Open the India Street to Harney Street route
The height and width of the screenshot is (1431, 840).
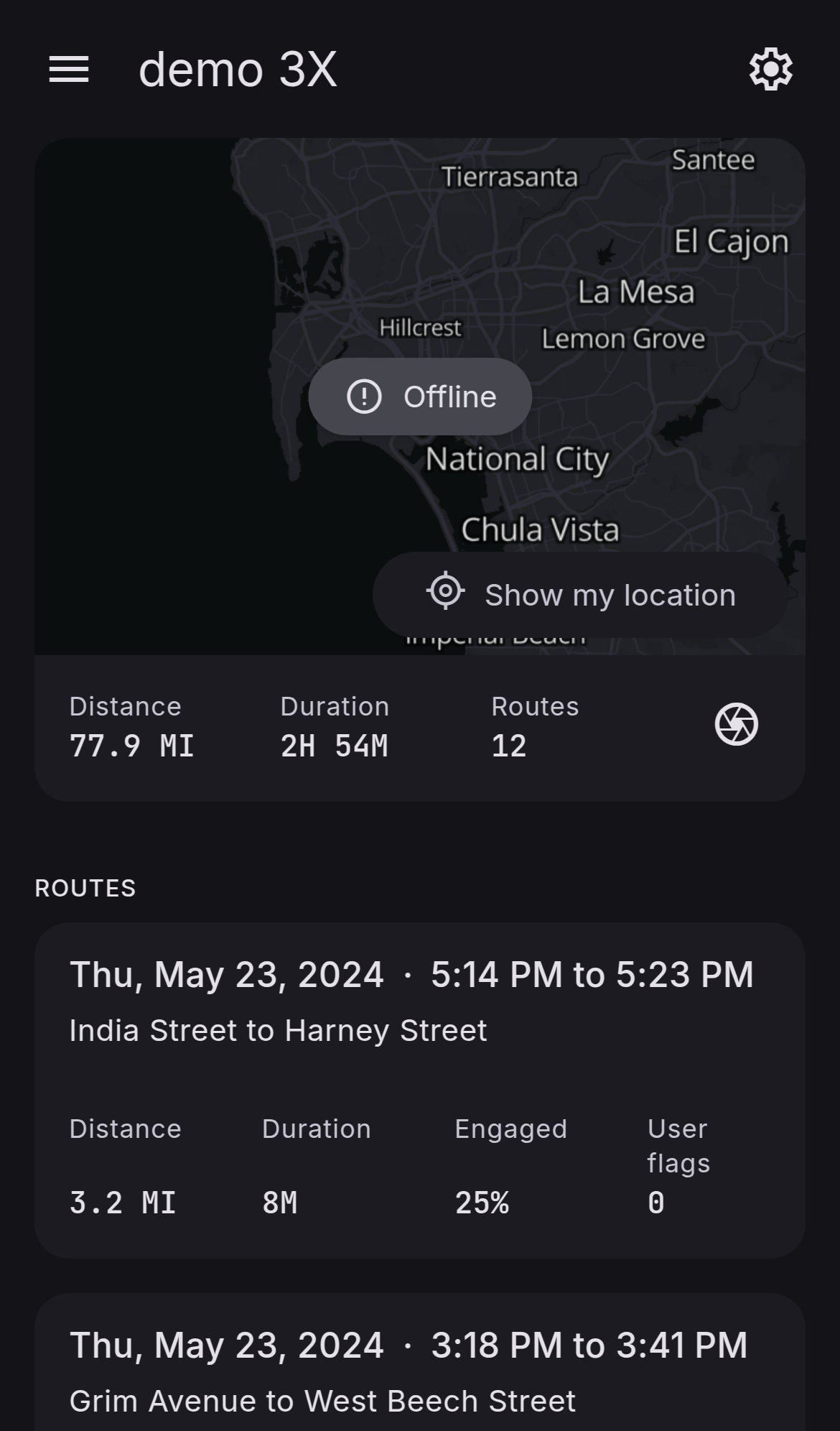click(x=420, y=1090)
